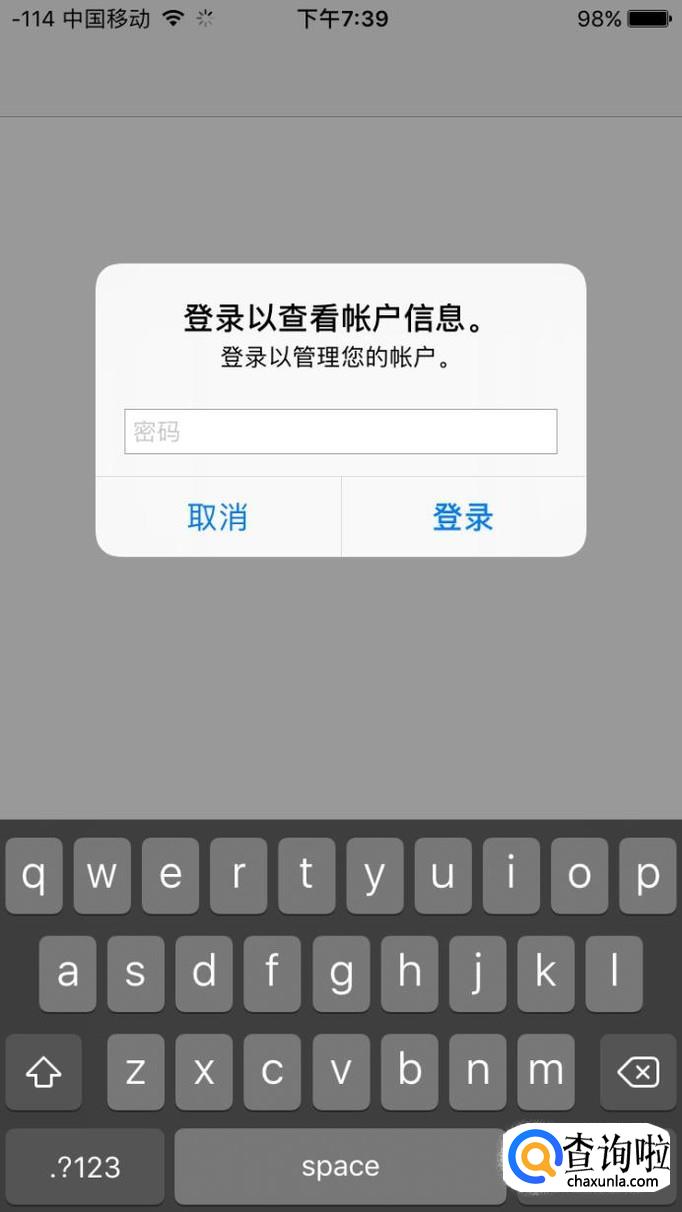The height and width of the screenshot is (1212, 682).
Task: Confirm sign-in with 登录 button
Action: coord(463,517)
